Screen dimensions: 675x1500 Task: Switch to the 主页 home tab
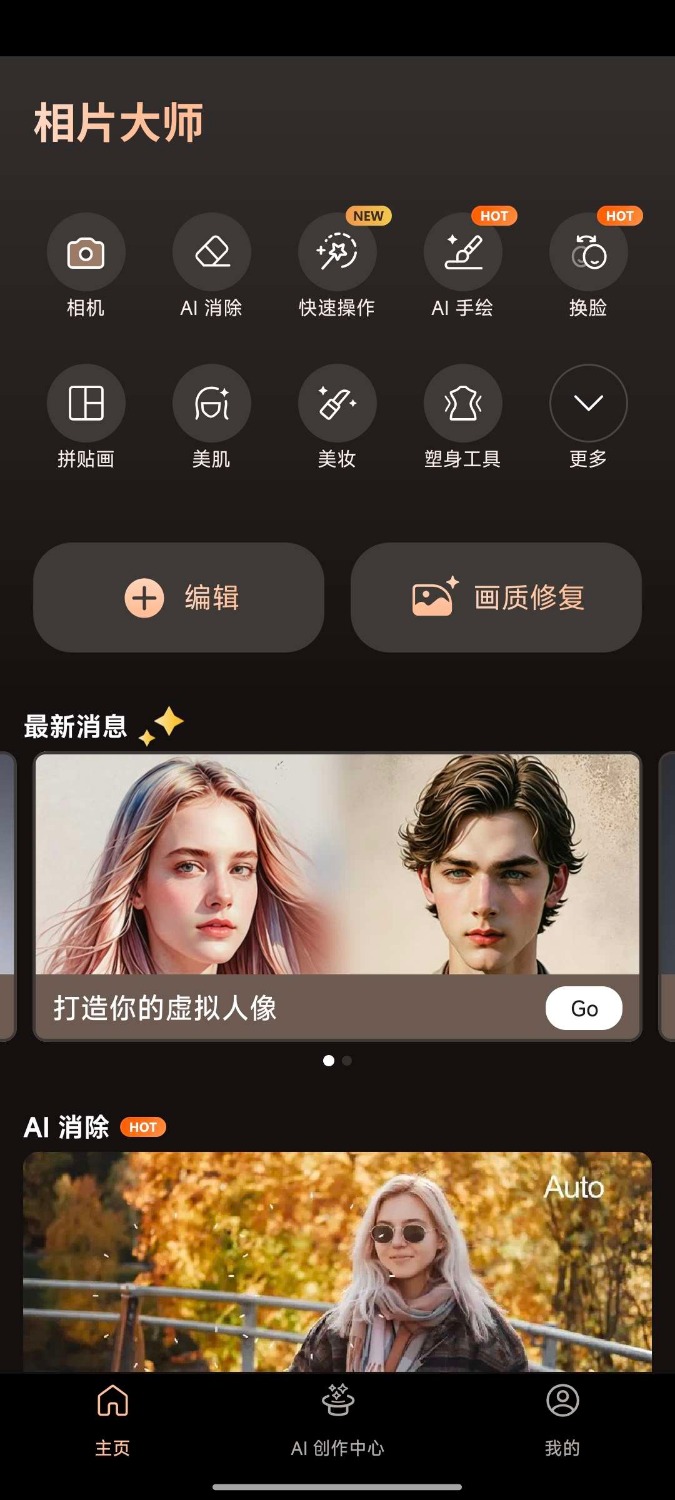click(x=112, y=1420)
